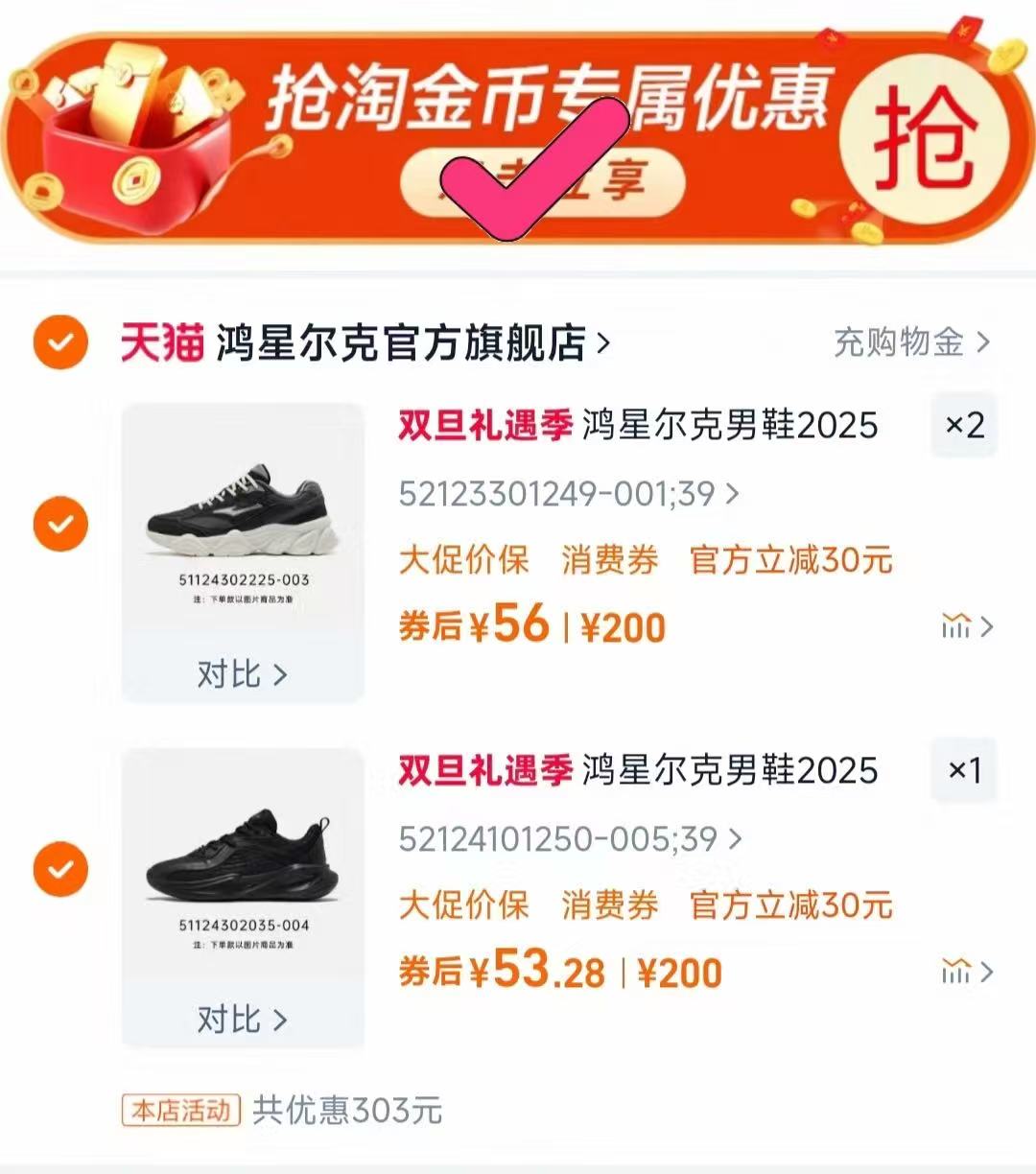Click the 官方立减30元 discount tag
Screen dimensions: 1036x1174
coord(788,561)
